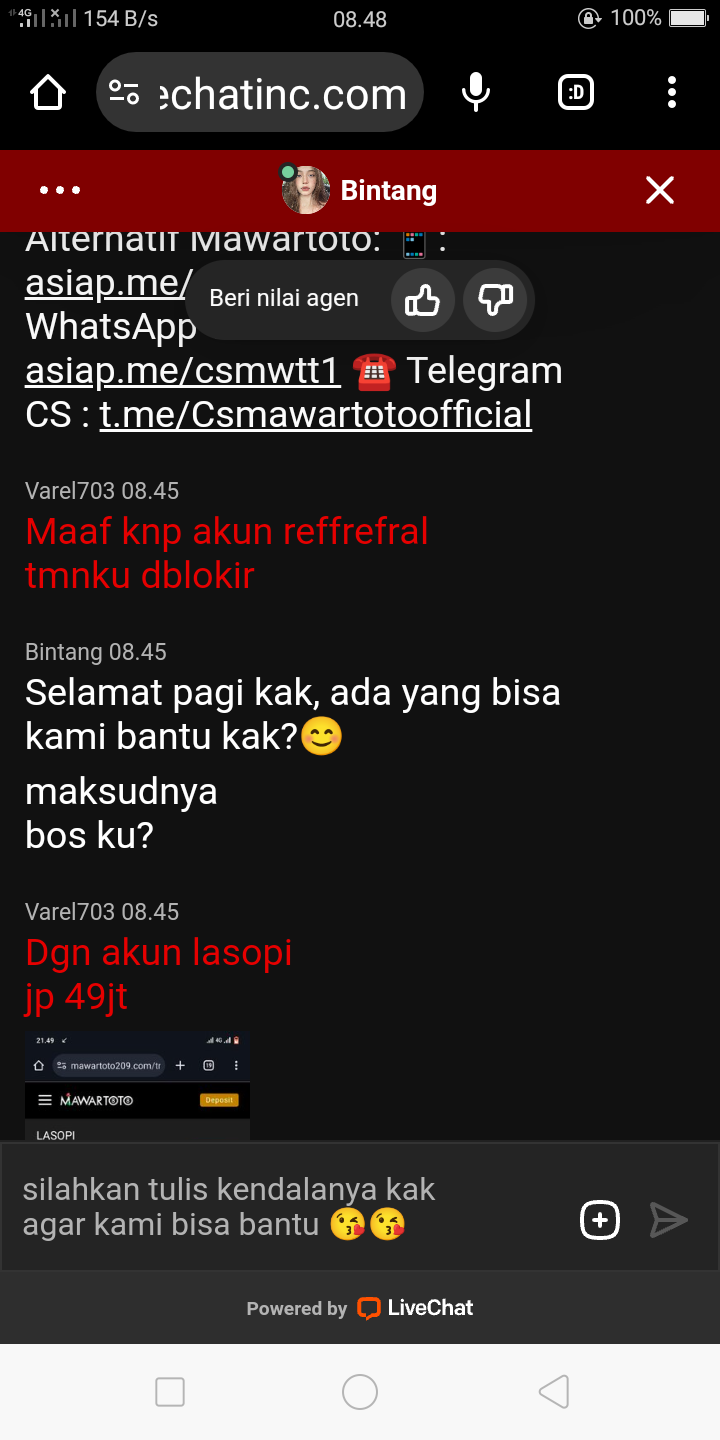The image size is (720, 1440).
Task: Go back with the system back button
Action: (x=553, y=1392)
